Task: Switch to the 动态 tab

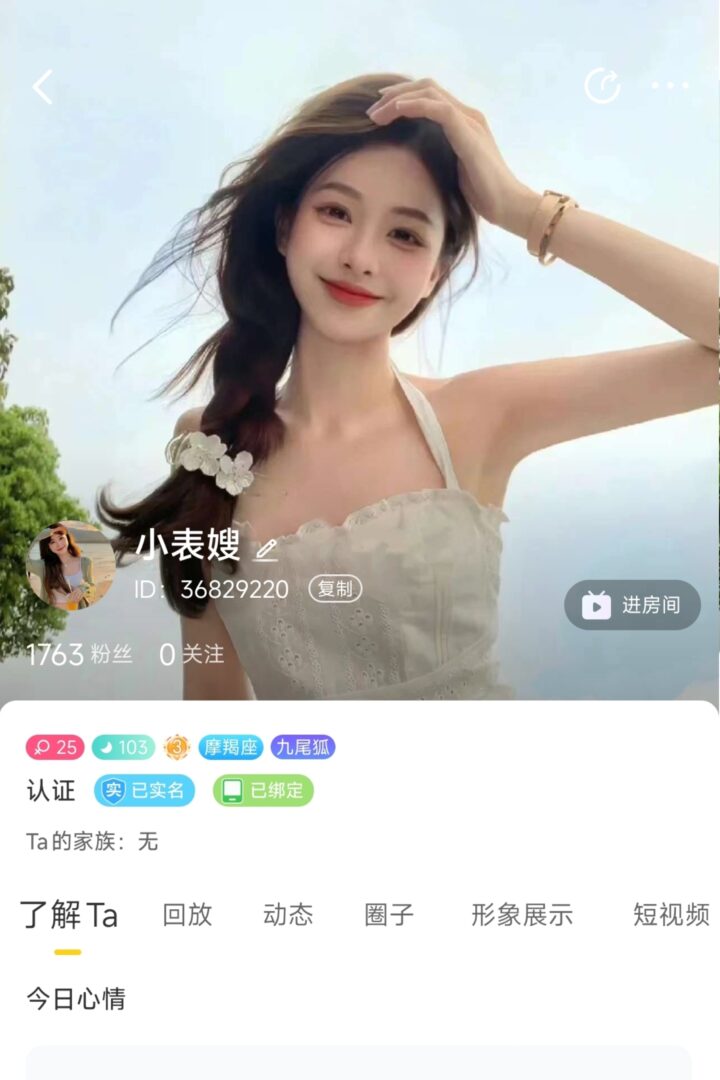Action: 288,914
